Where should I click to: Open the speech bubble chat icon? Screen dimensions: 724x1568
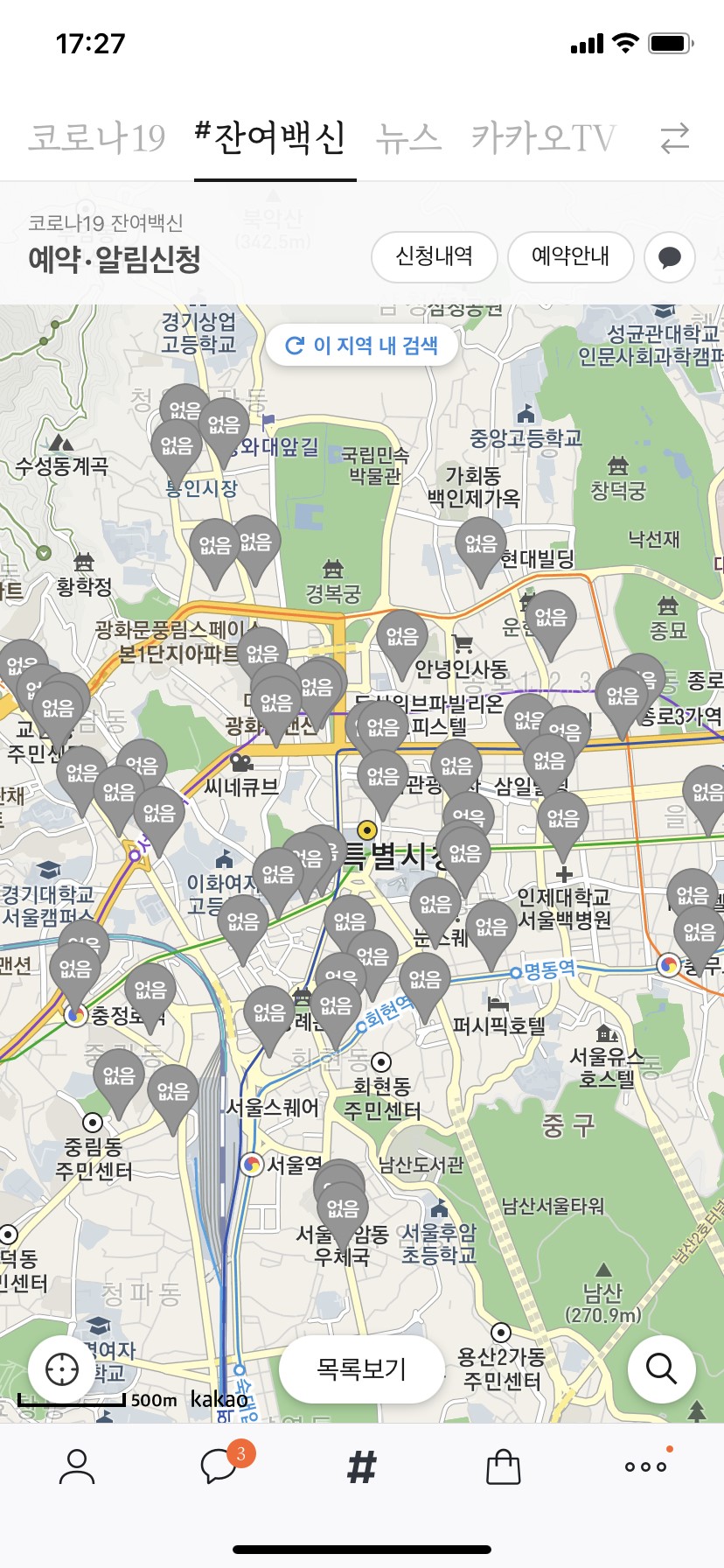(x=670, y=257)
